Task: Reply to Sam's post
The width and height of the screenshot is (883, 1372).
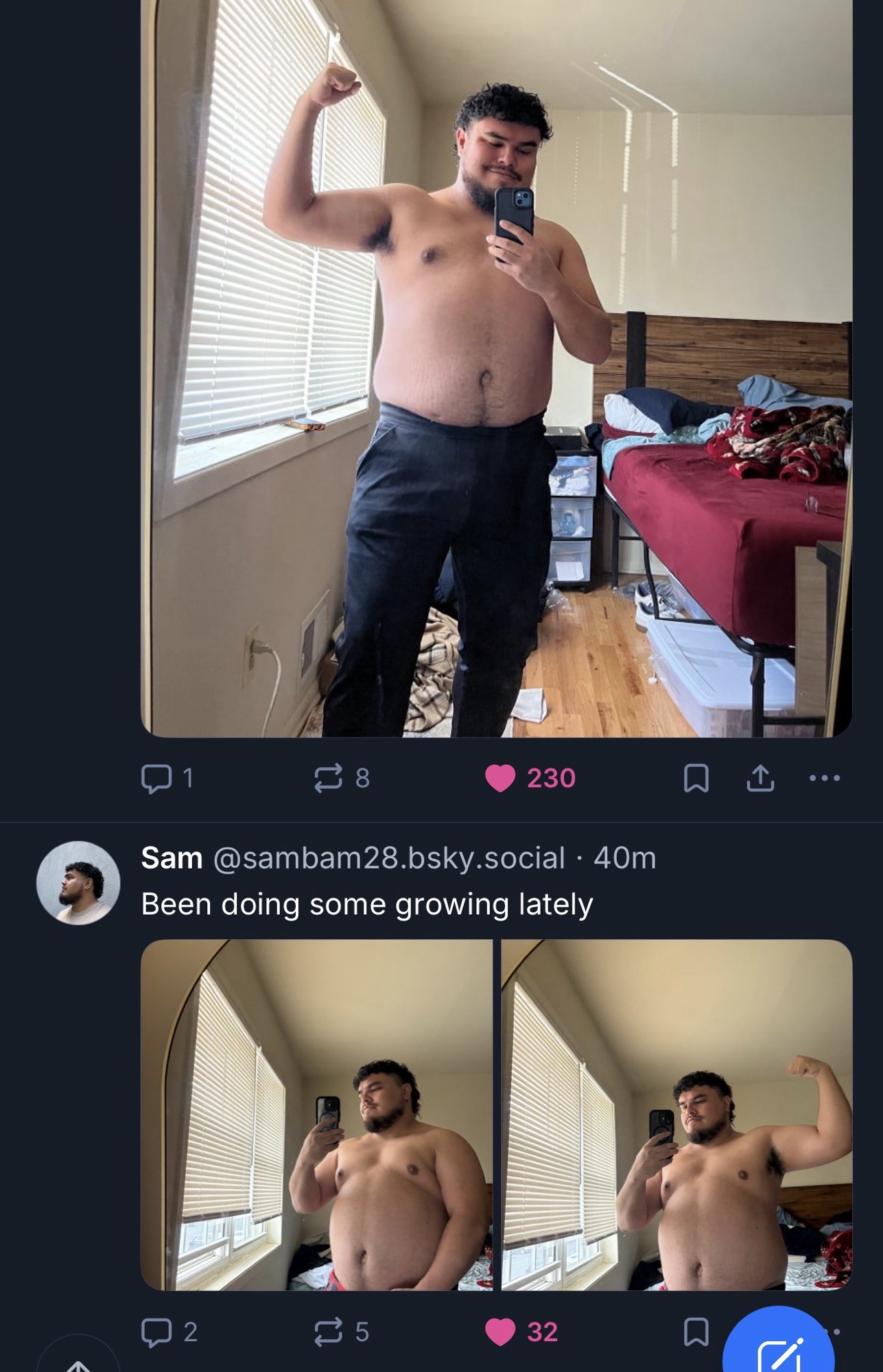Action: point(156,1332)
